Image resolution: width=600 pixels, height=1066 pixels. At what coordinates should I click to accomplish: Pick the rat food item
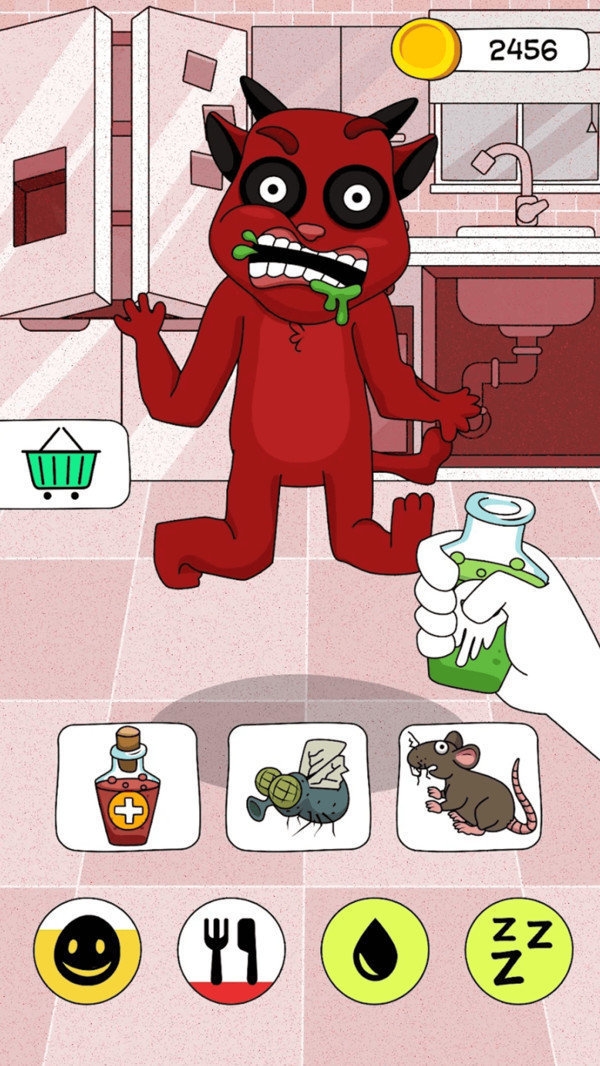pos(468,787)
